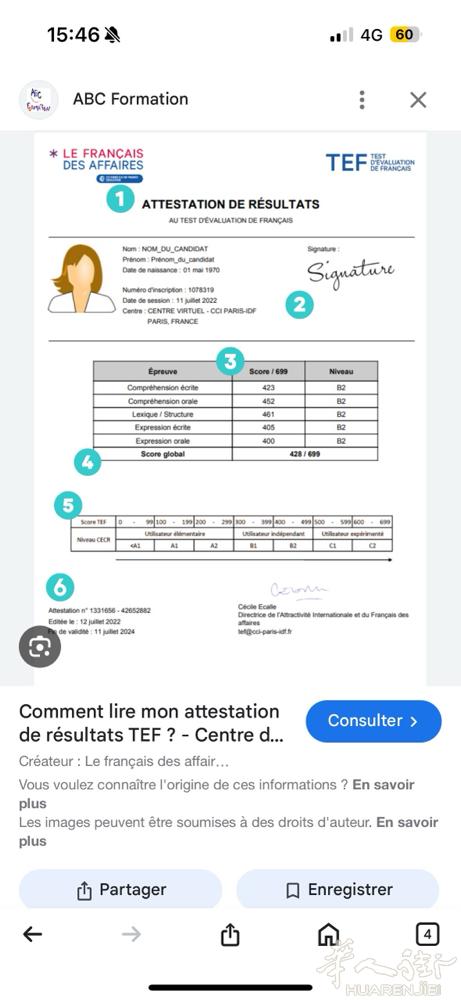This screenshot has height=1000, width=461.
Task: Go back with the browser back arrow
Action: (x=33, y=935)
